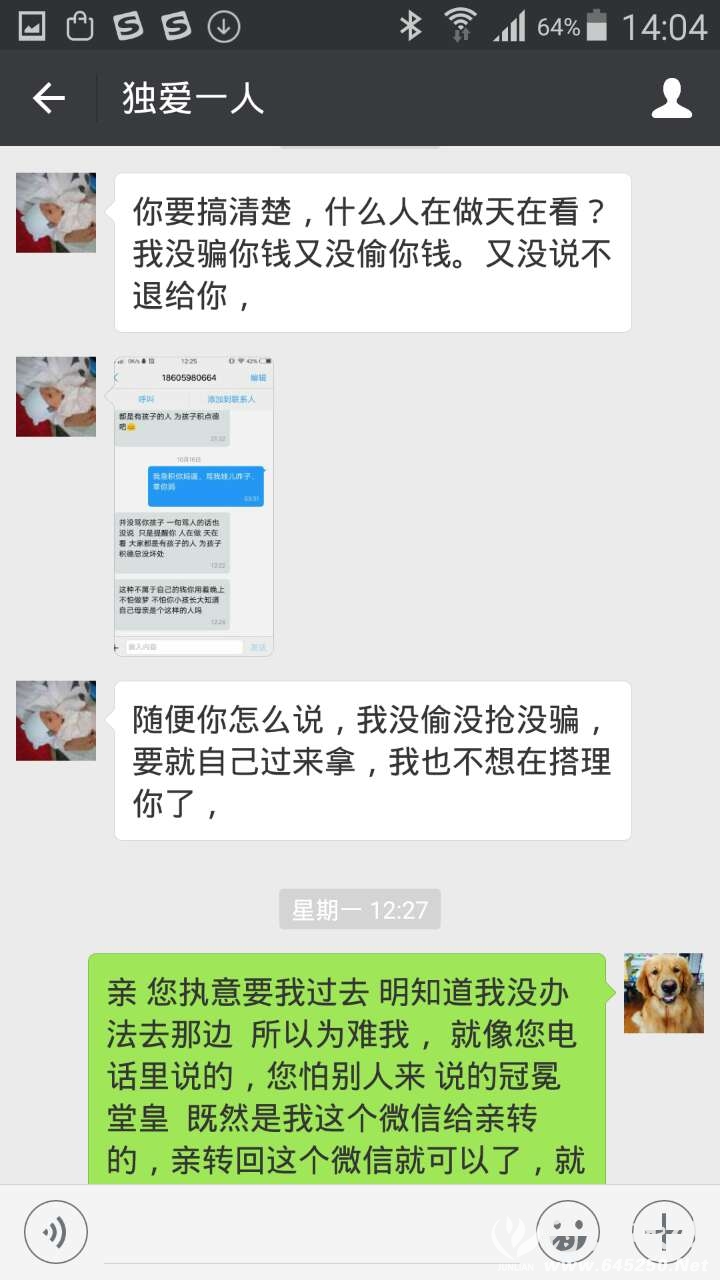Viewport: 720px width, 1280px height.
Task: Open the plus attachment menu
Action: point(663,1231)
